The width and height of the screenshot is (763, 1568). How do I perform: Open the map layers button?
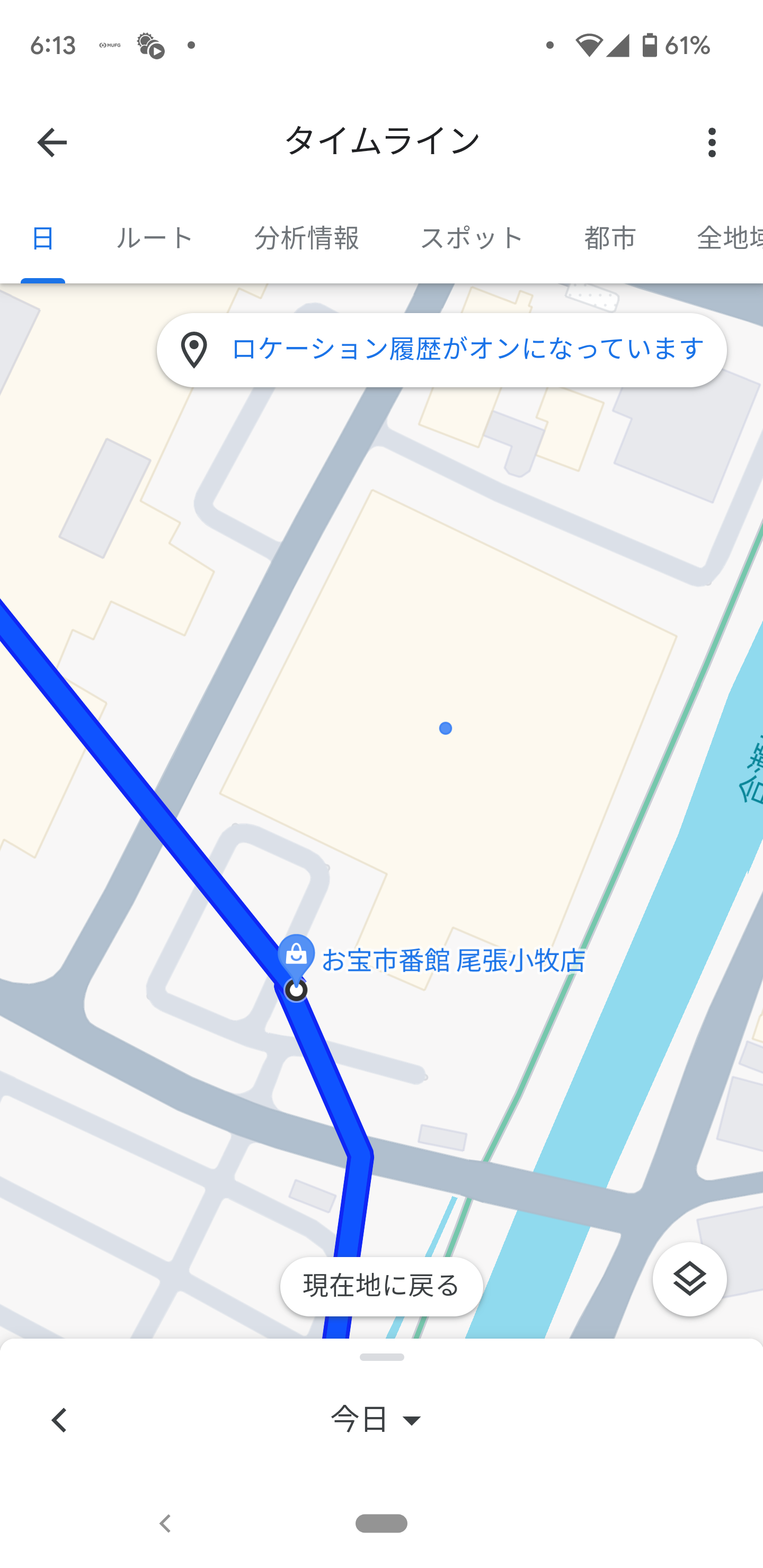click(689, 1279)
